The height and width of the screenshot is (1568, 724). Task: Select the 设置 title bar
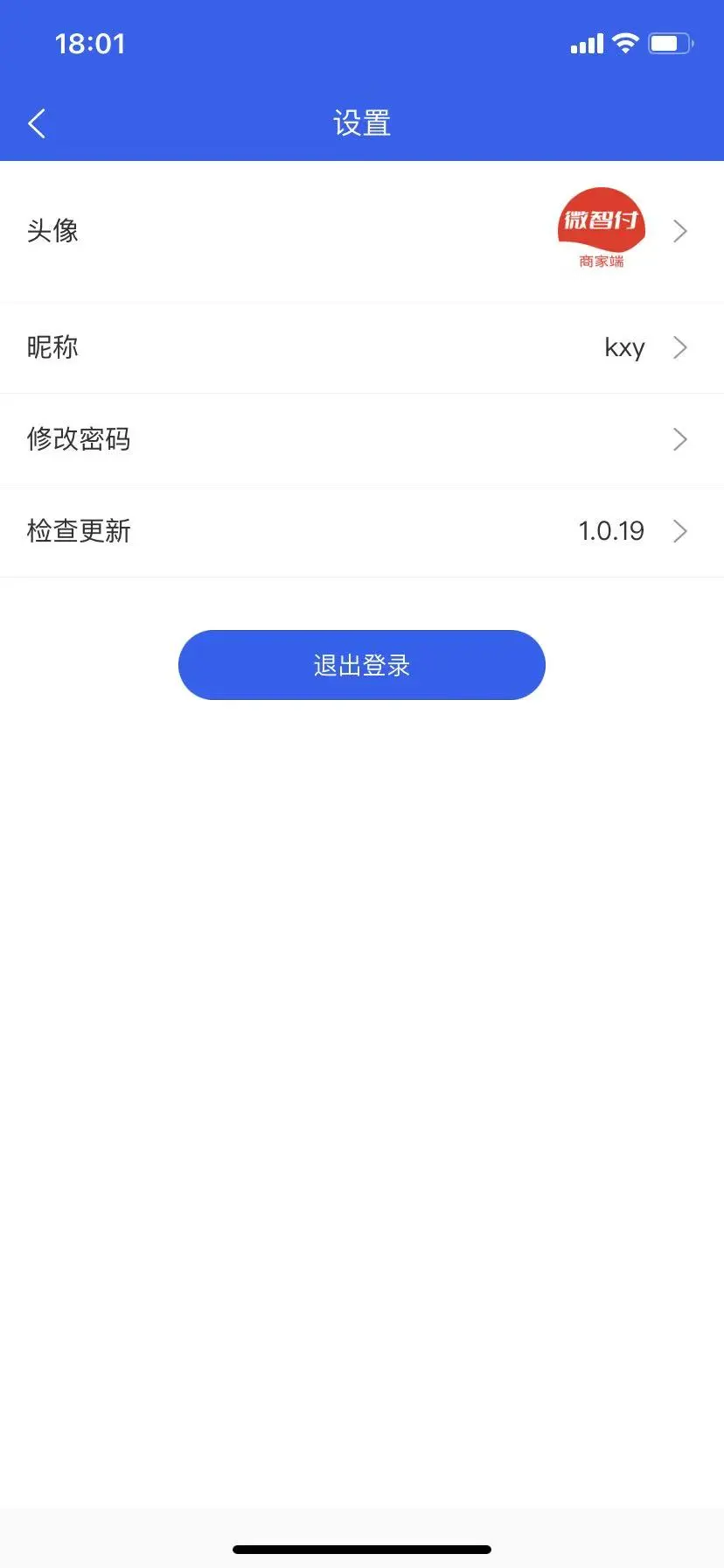point(361,123)
